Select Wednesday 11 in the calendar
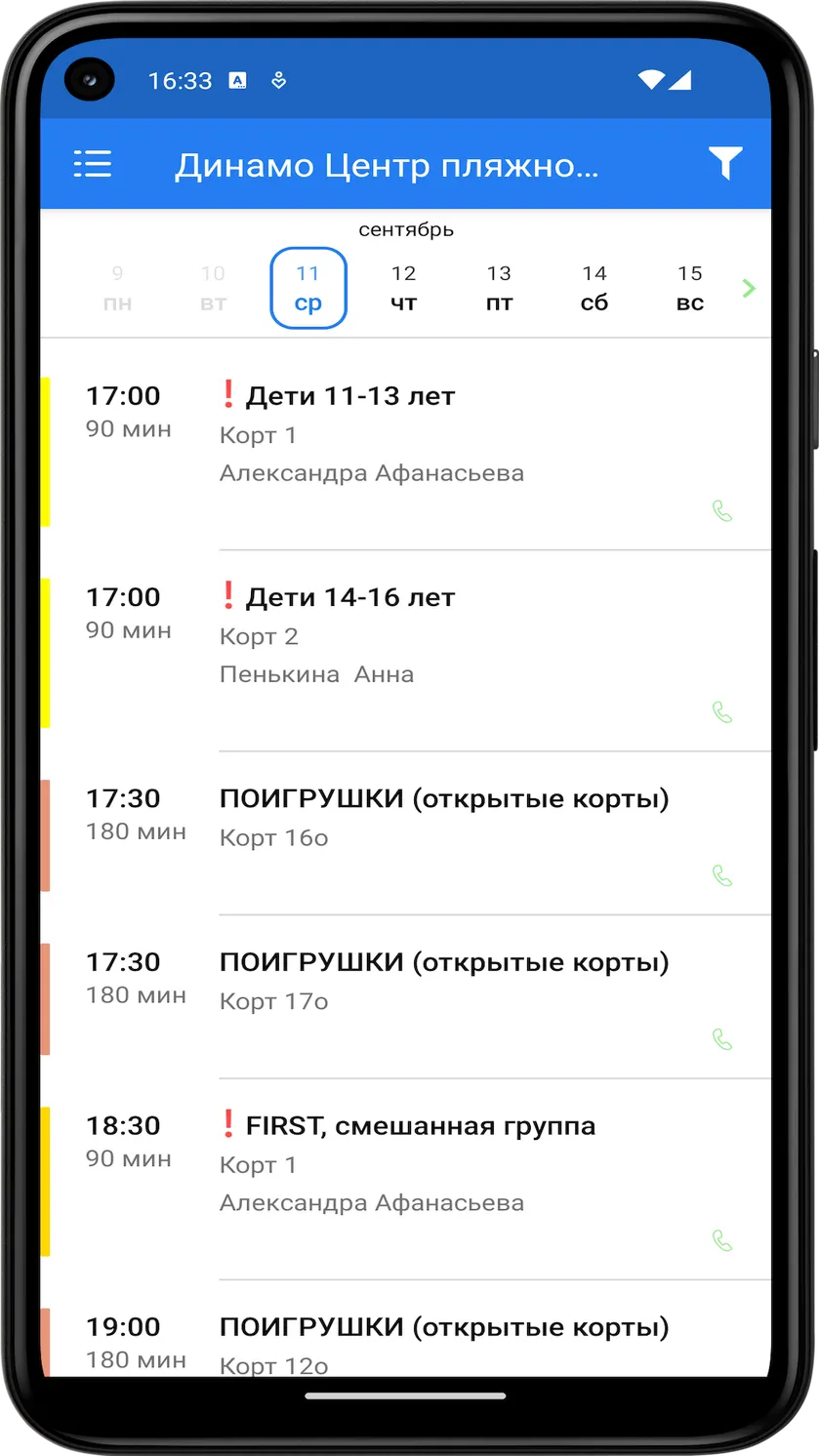The image size is (819, 1456). [x=307, y=288]
